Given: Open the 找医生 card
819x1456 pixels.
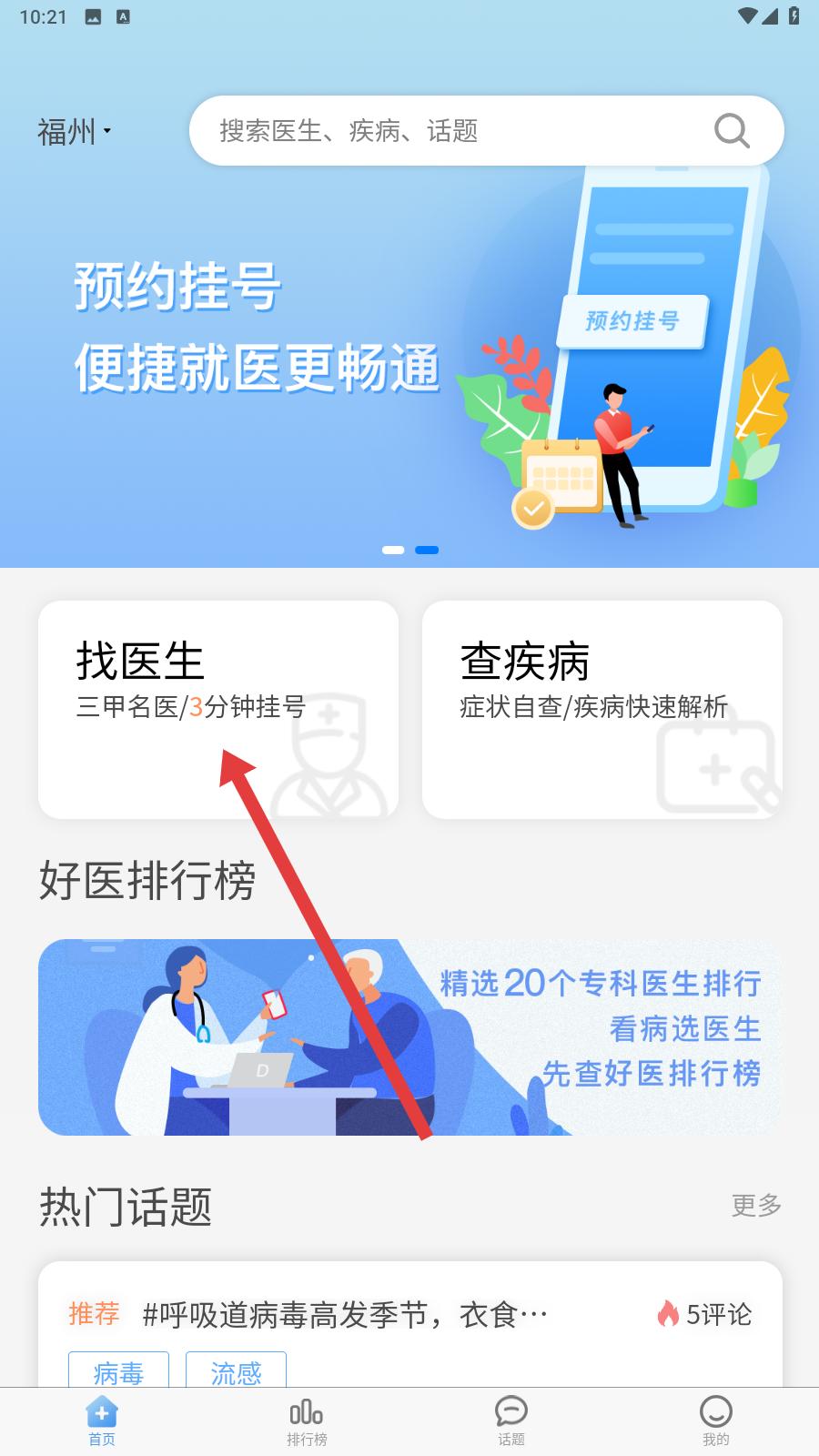Looking at the screenshot, I should point(218,710).
